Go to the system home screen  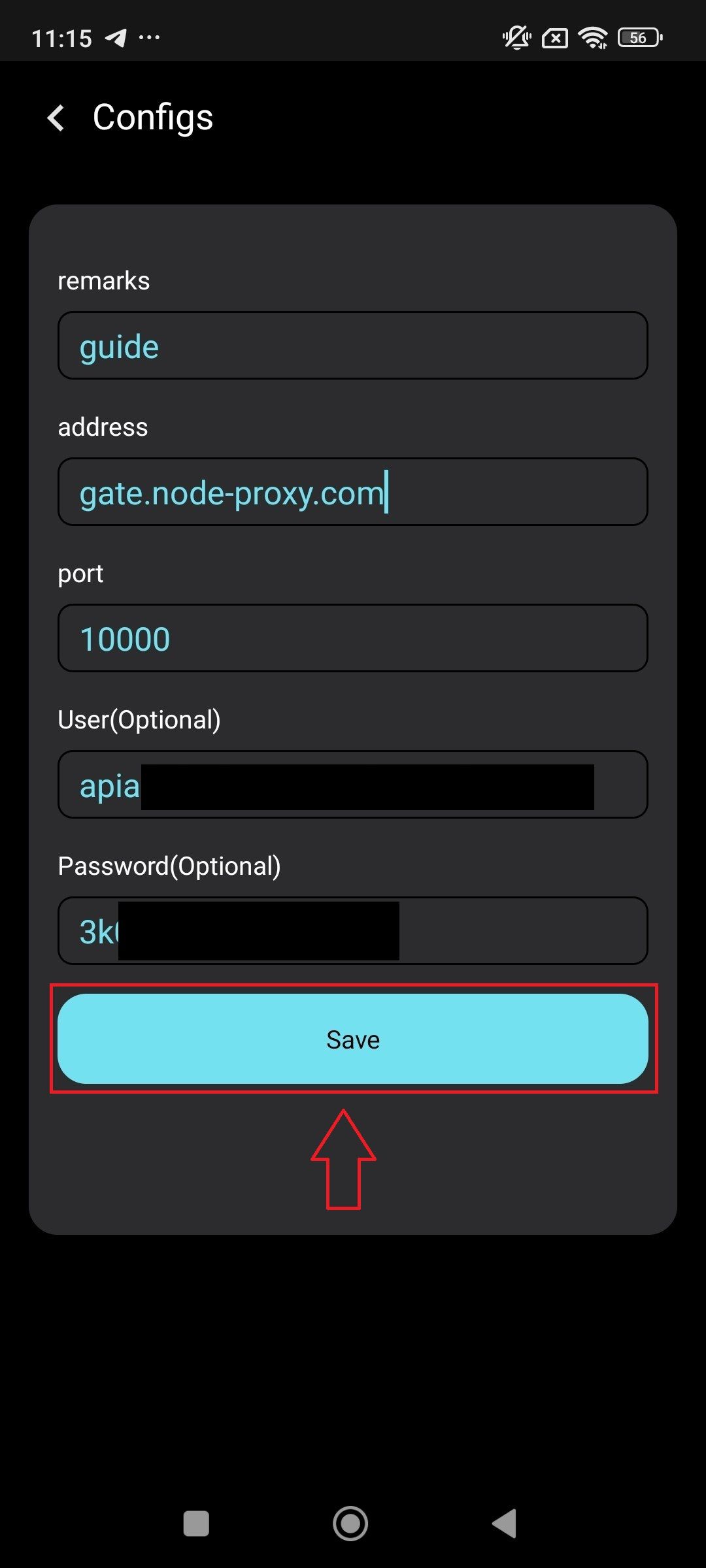click(x=350, y=1524)
